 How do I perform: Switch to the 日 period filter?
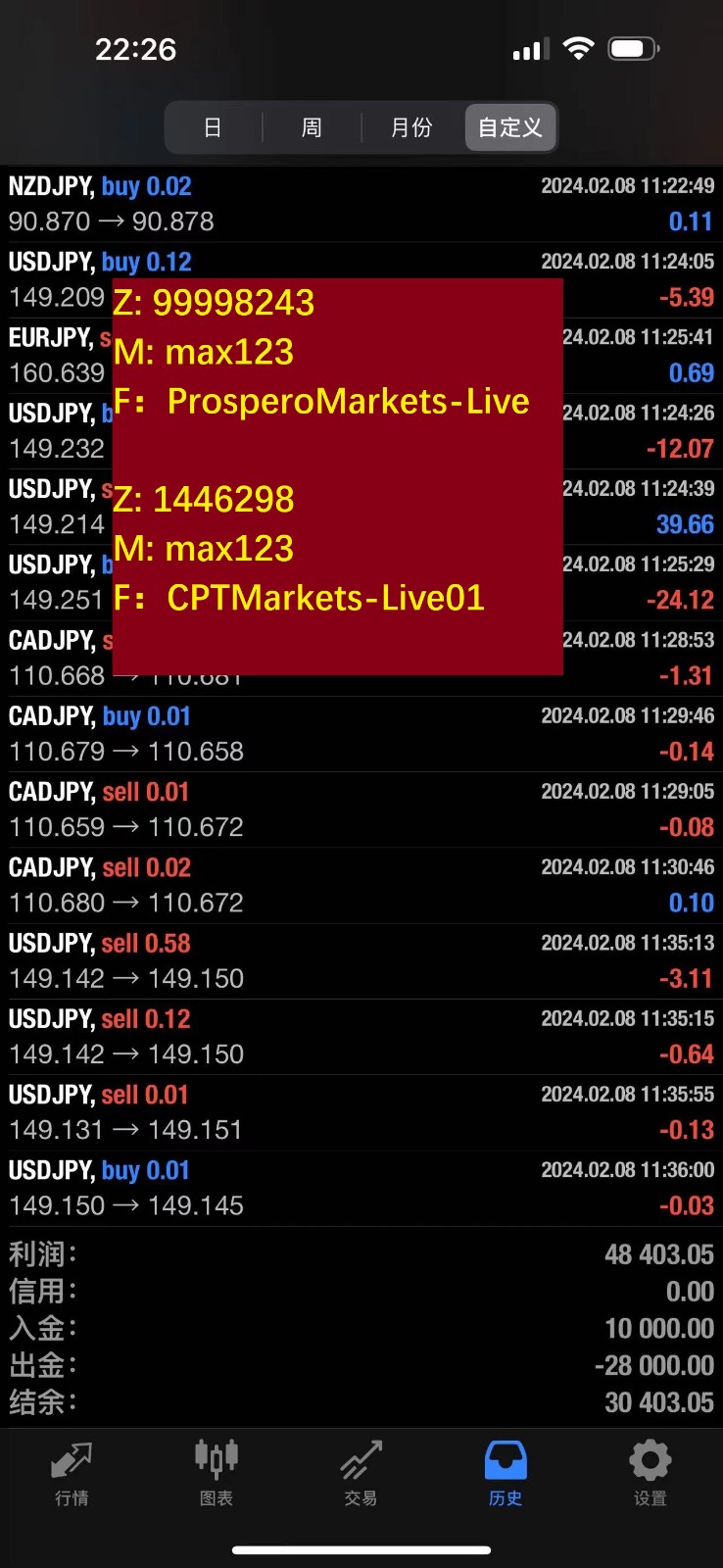[213, 127]
